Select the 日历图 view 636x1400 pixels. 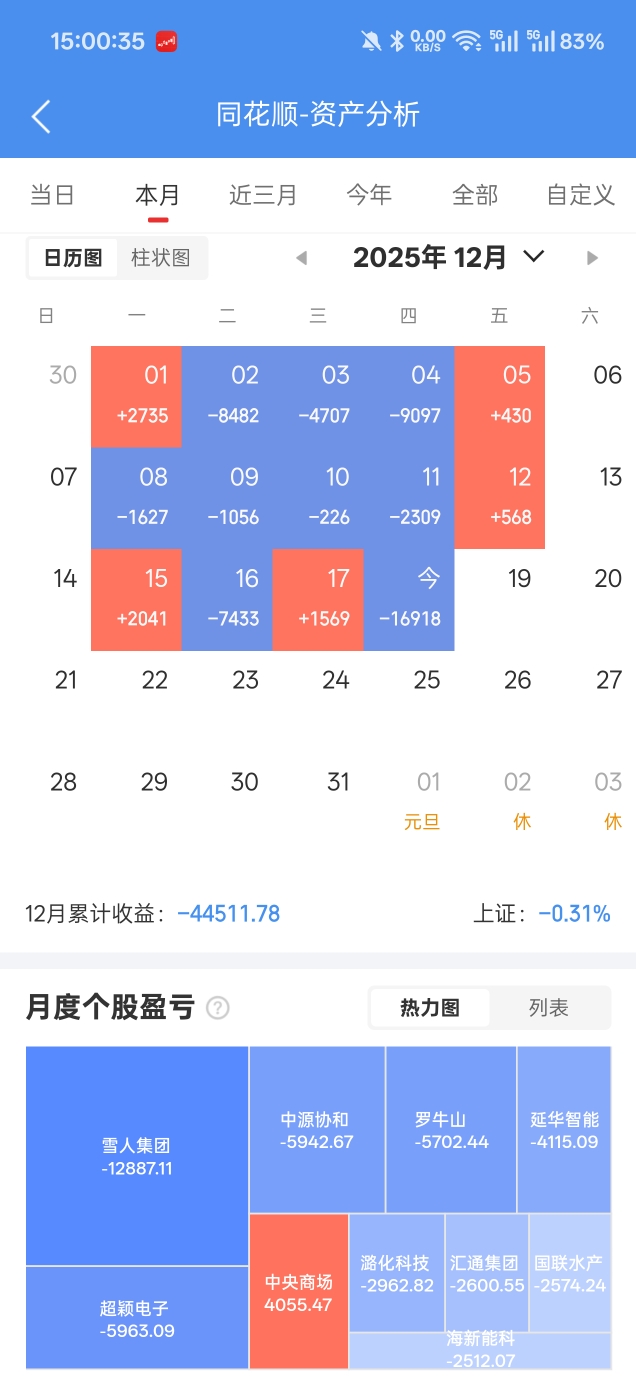click(73, 258)
